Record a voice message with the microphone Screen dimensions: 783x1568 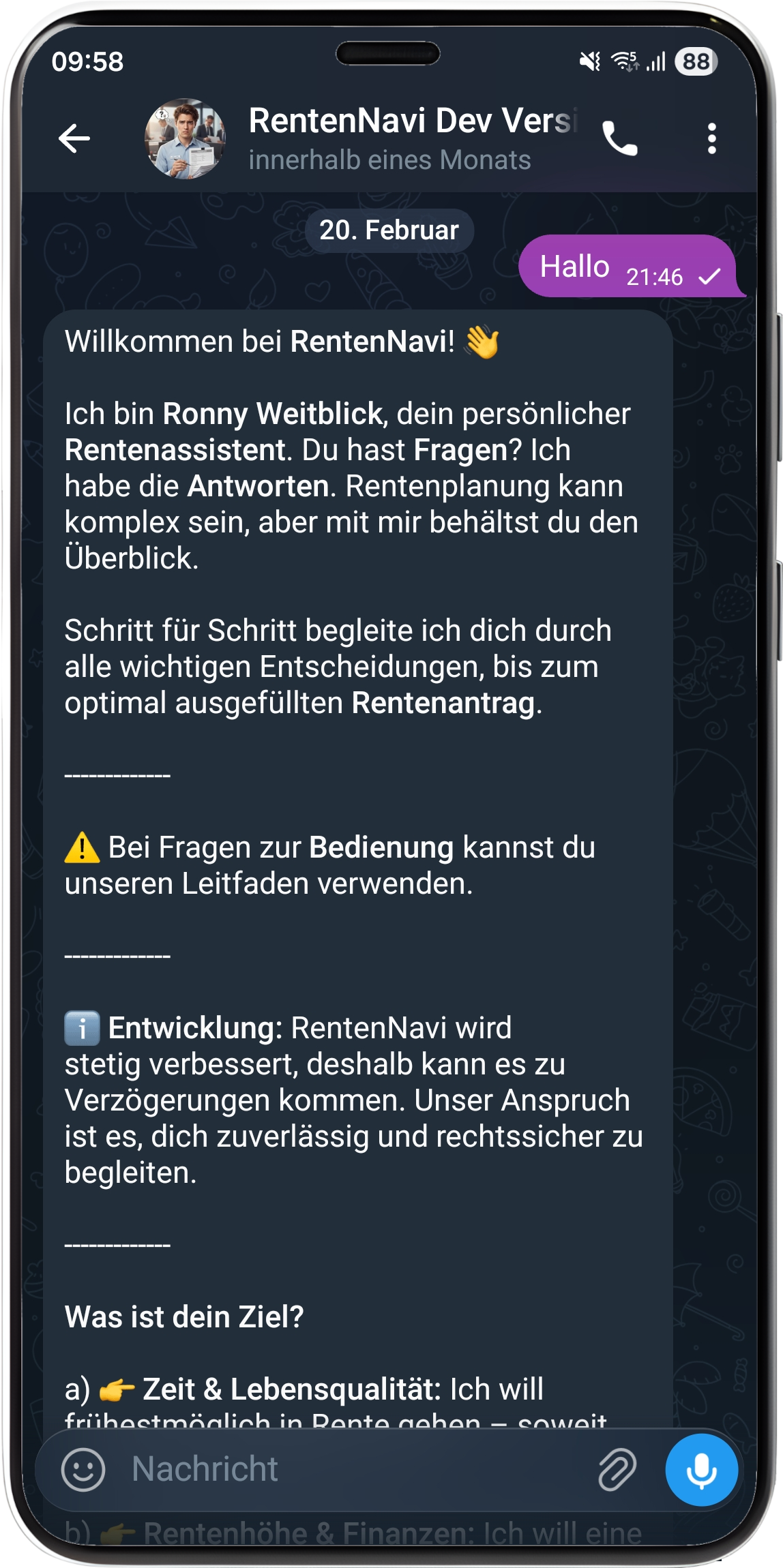[701, 1469]
